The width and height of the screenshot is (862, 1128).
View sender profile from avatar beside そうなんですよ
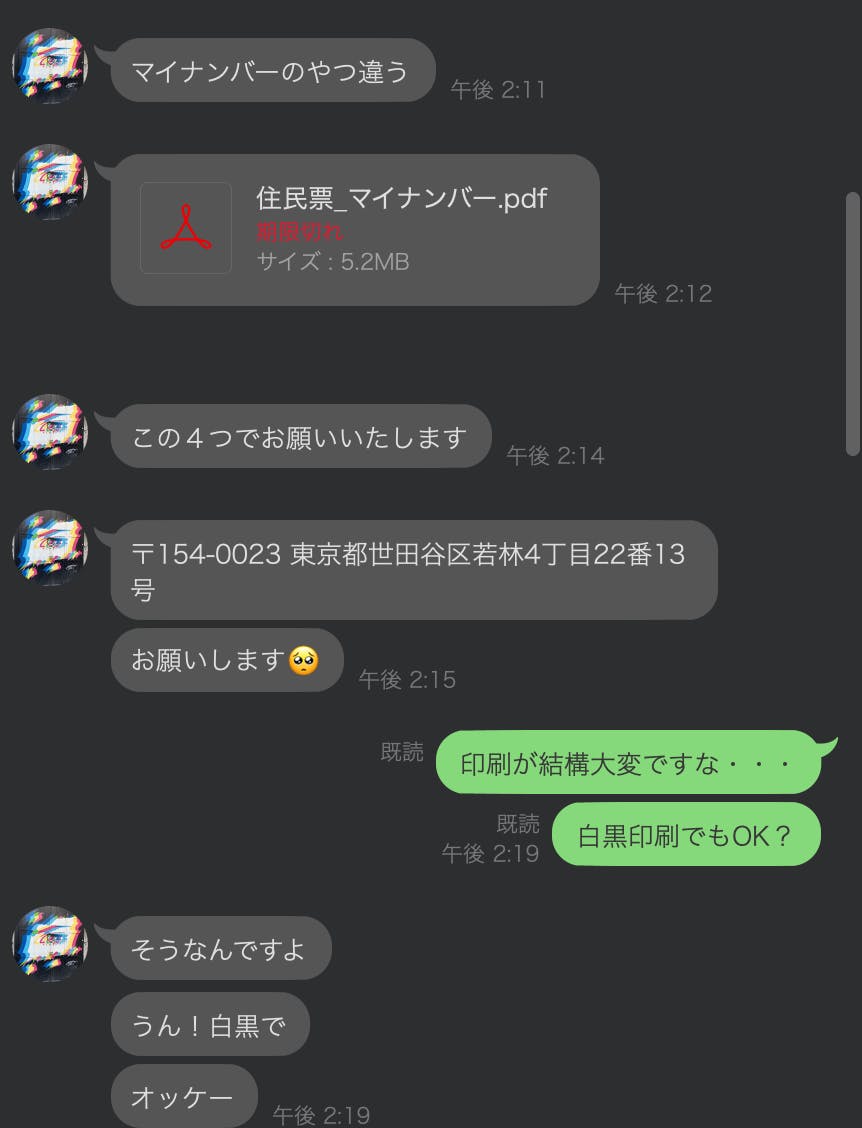tap(50, 944)
